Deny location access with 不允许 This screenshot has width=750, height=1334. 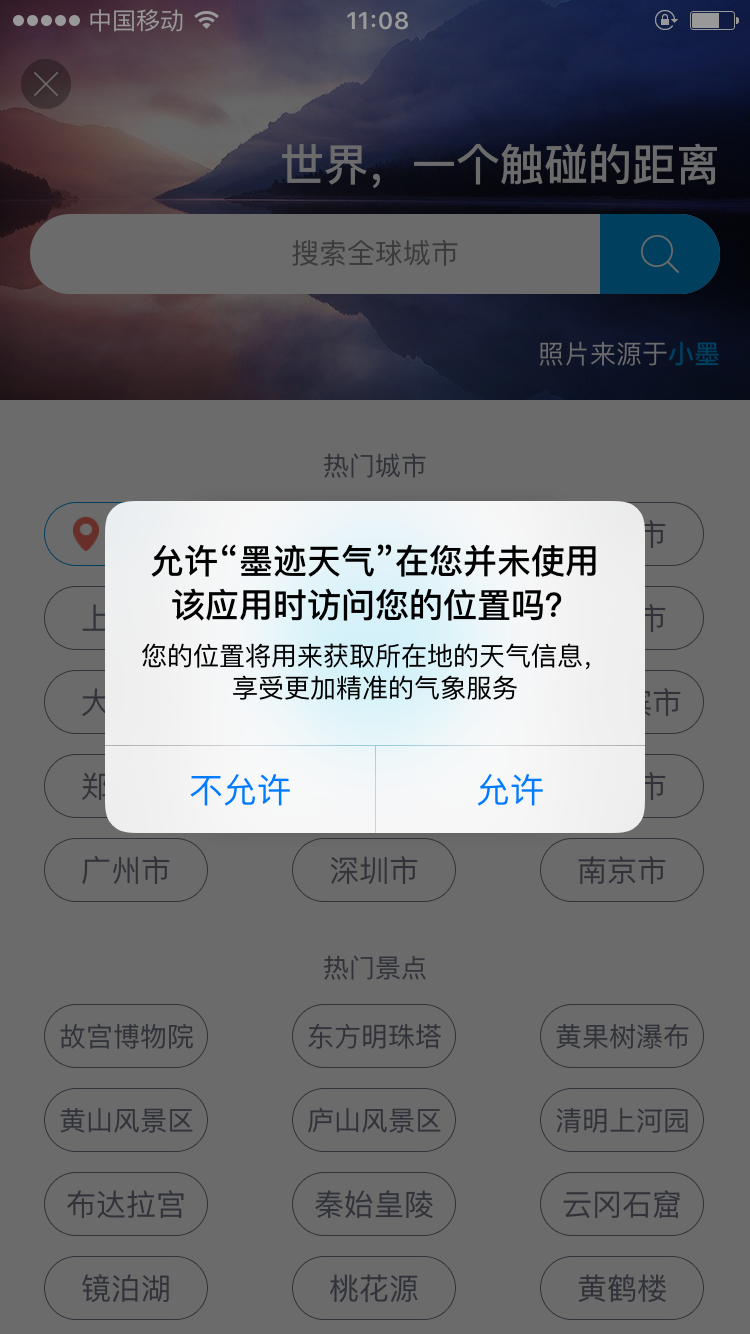pos(240,790)
